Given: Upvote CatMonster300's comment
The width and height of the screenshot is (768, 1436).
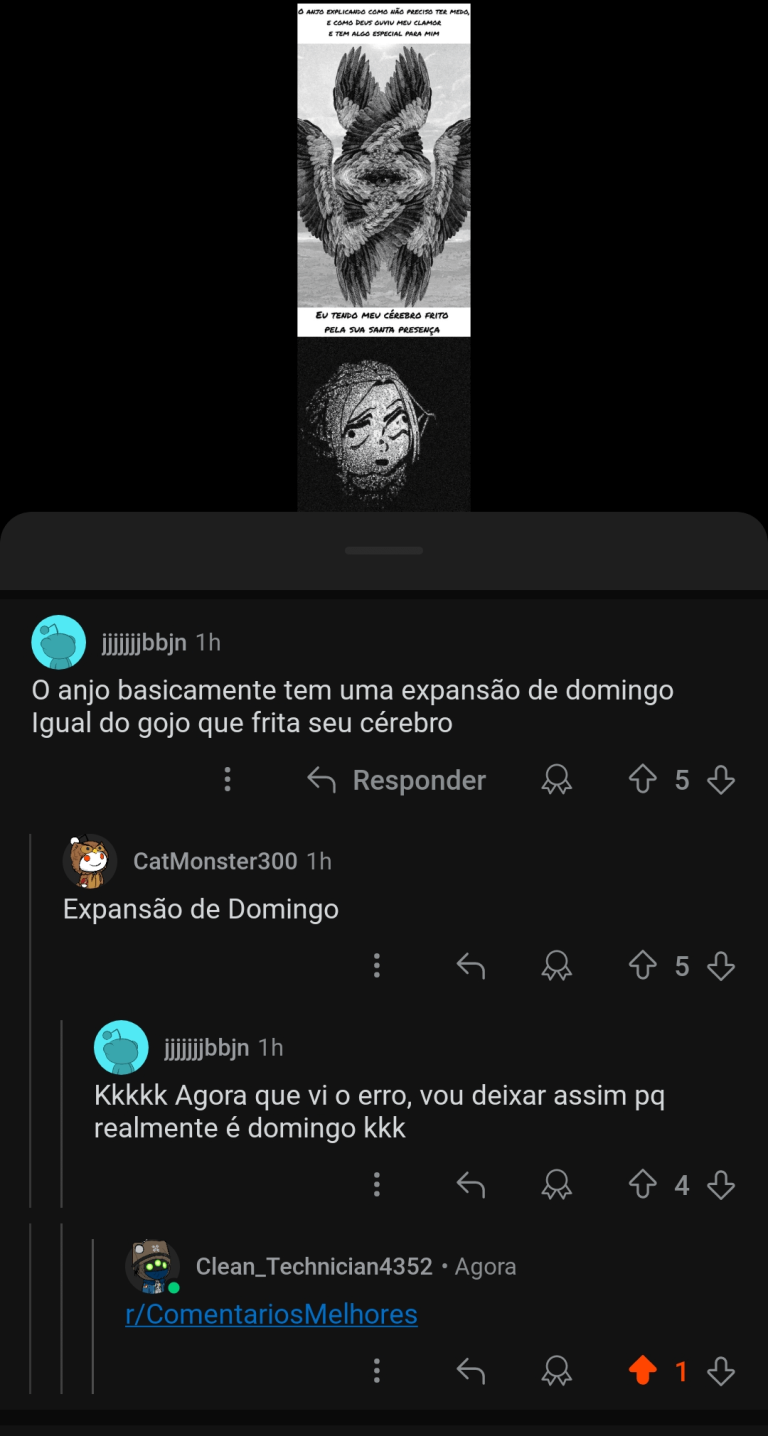Looking at the screenshot, I should click(642, 966).
